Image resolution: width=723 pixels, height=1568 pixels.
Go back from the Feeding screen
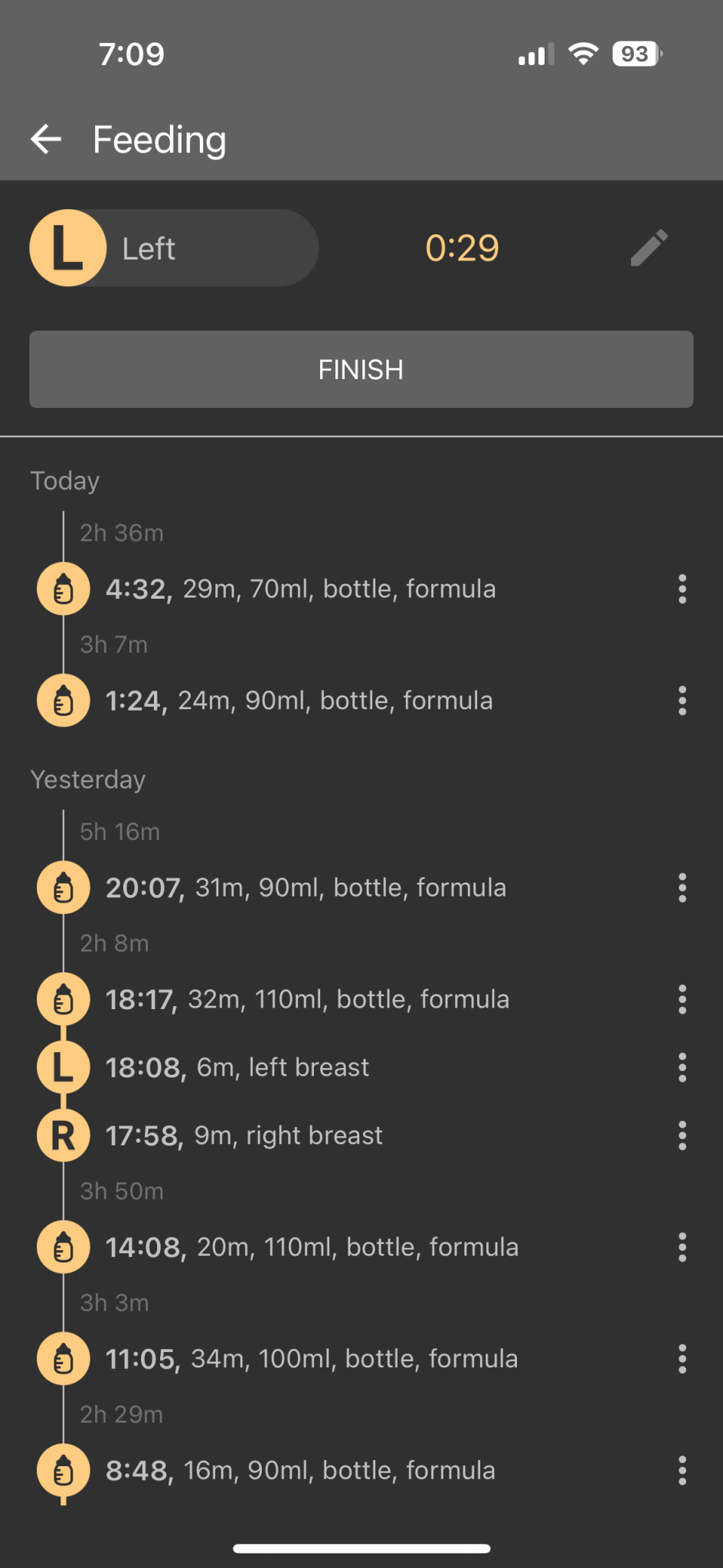46,139
